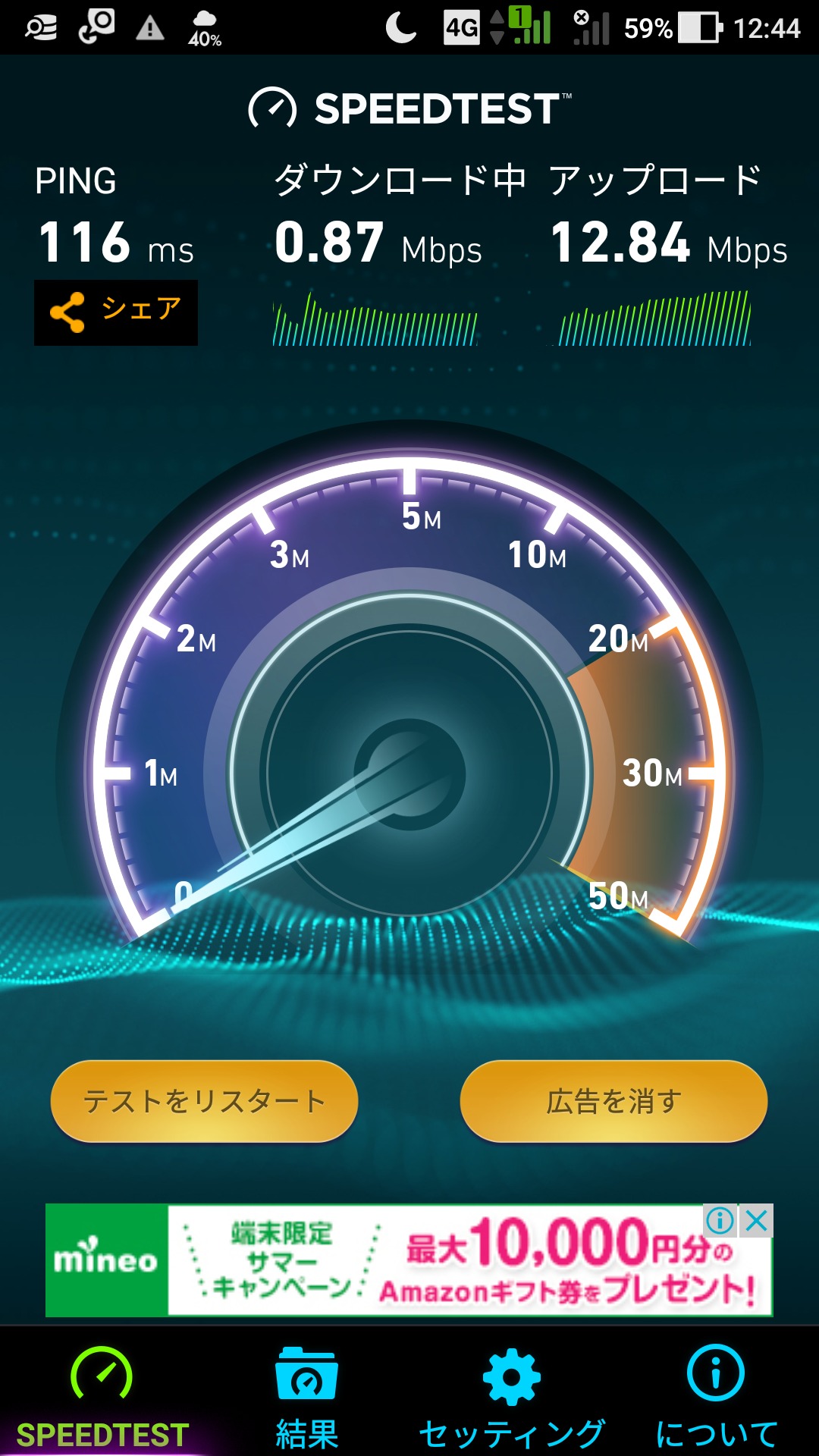Viewport: 819px width, 1456px height.
Task: Open the 結果 results tab
Action: pos(306,1397)
